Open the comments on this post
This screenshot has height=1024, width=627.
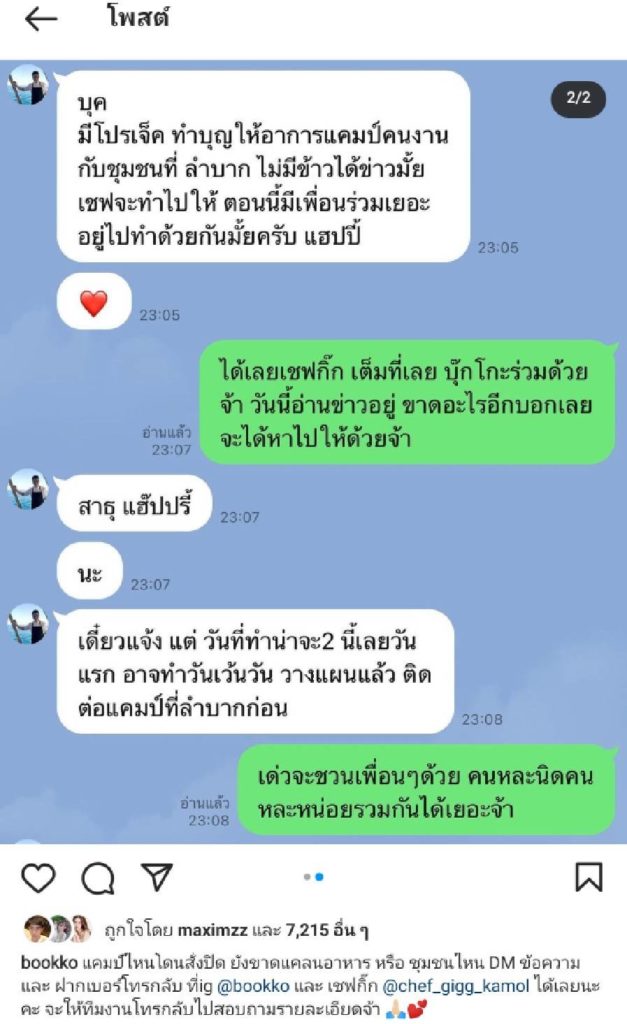[97, 877]
